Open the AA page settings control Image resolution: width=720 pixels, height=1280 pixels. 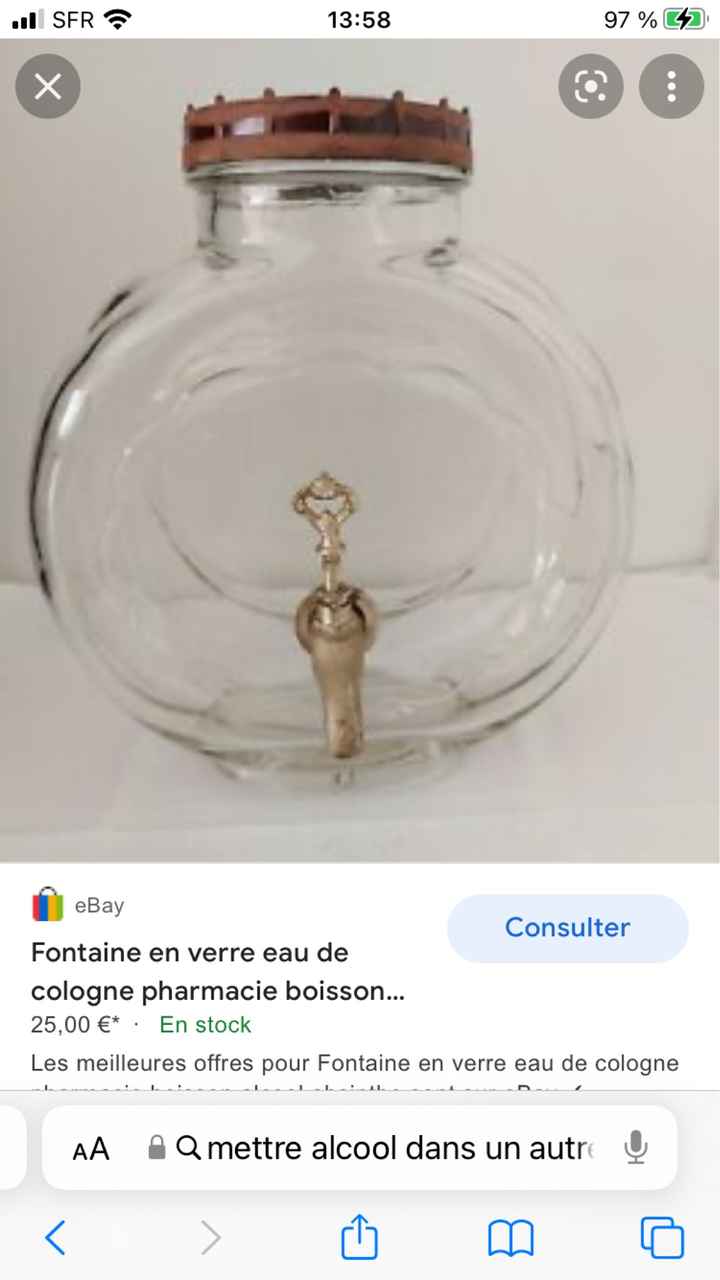[91, 1148]
